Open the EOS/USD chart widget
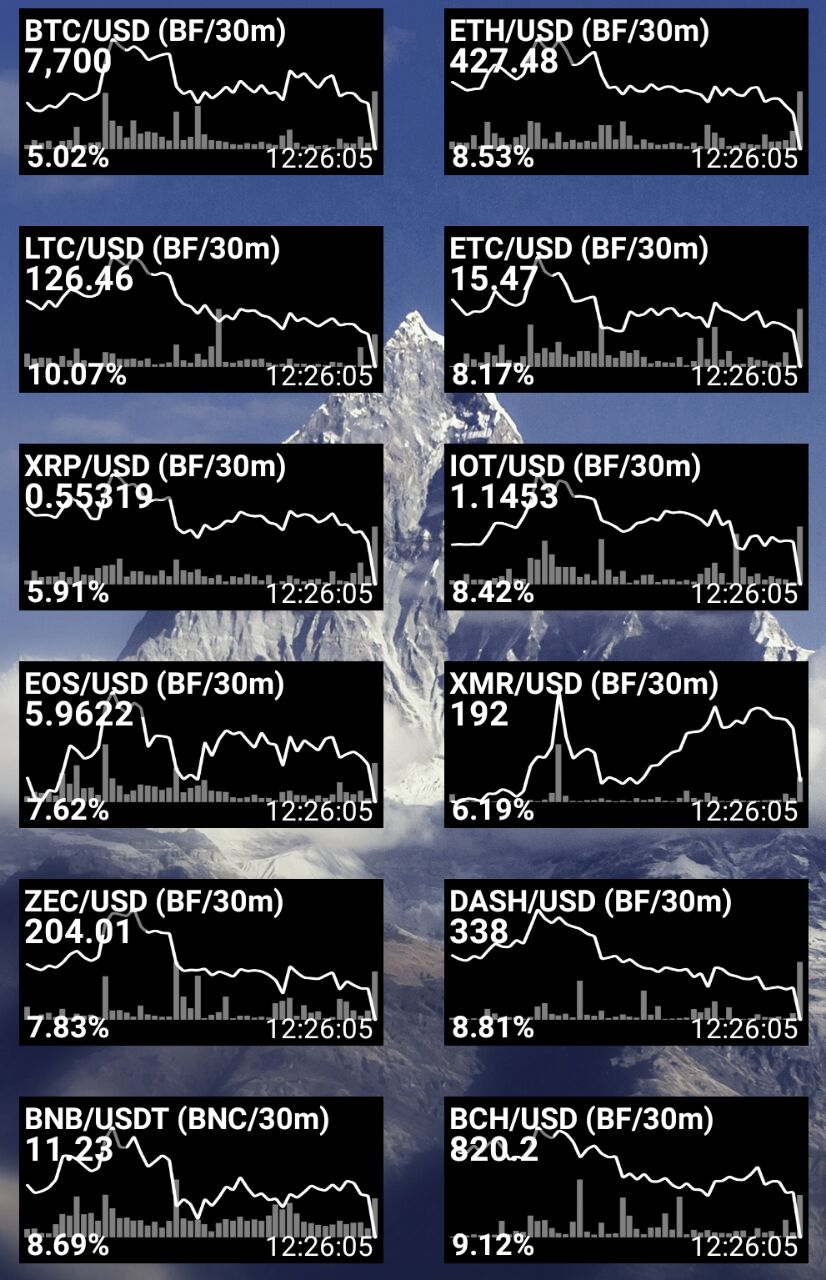Screen dimensions: 826x1280 201,744
